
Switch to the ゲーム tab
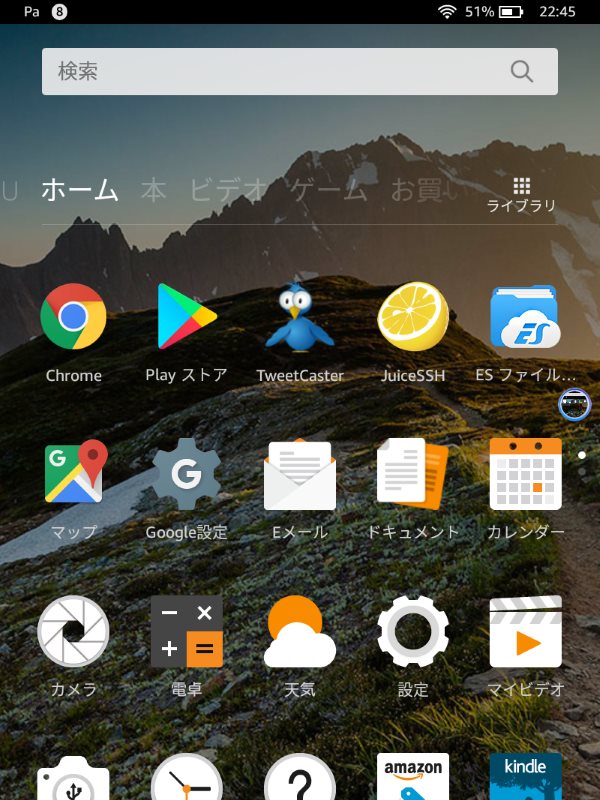tap(329, 190)
